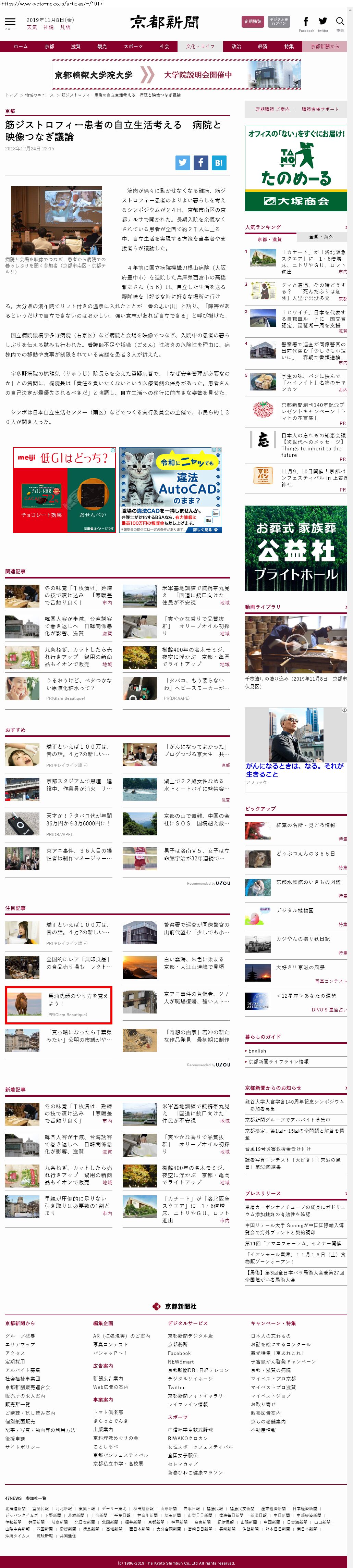Open the footer link サイトポリシー
The width and height of the screenshot is (353, 1568).
tap(23, 1446)
